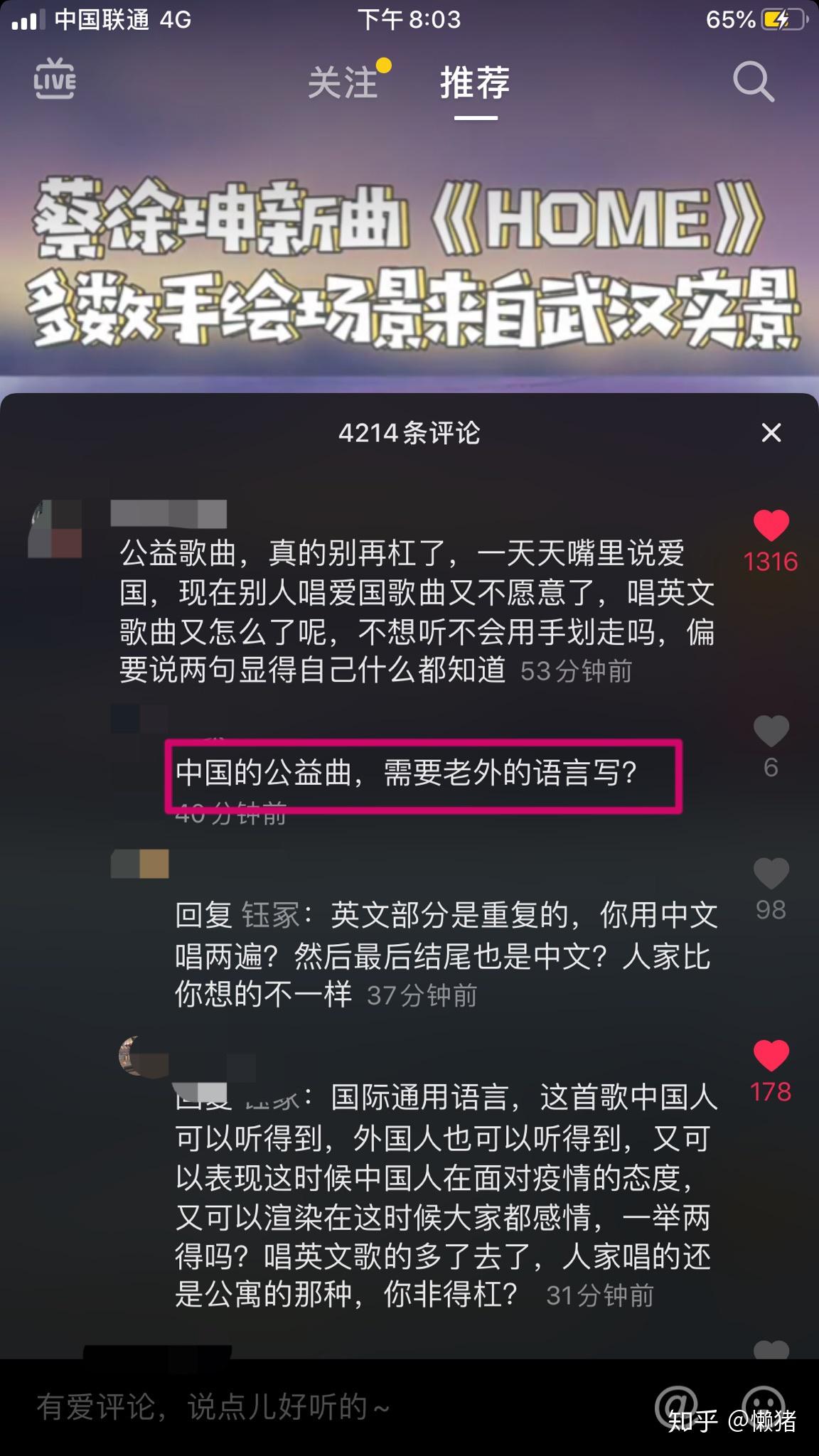This screenshot has height=1456, width=819.
Task: Like the comment with 6 likes
Action: (771, 731)
